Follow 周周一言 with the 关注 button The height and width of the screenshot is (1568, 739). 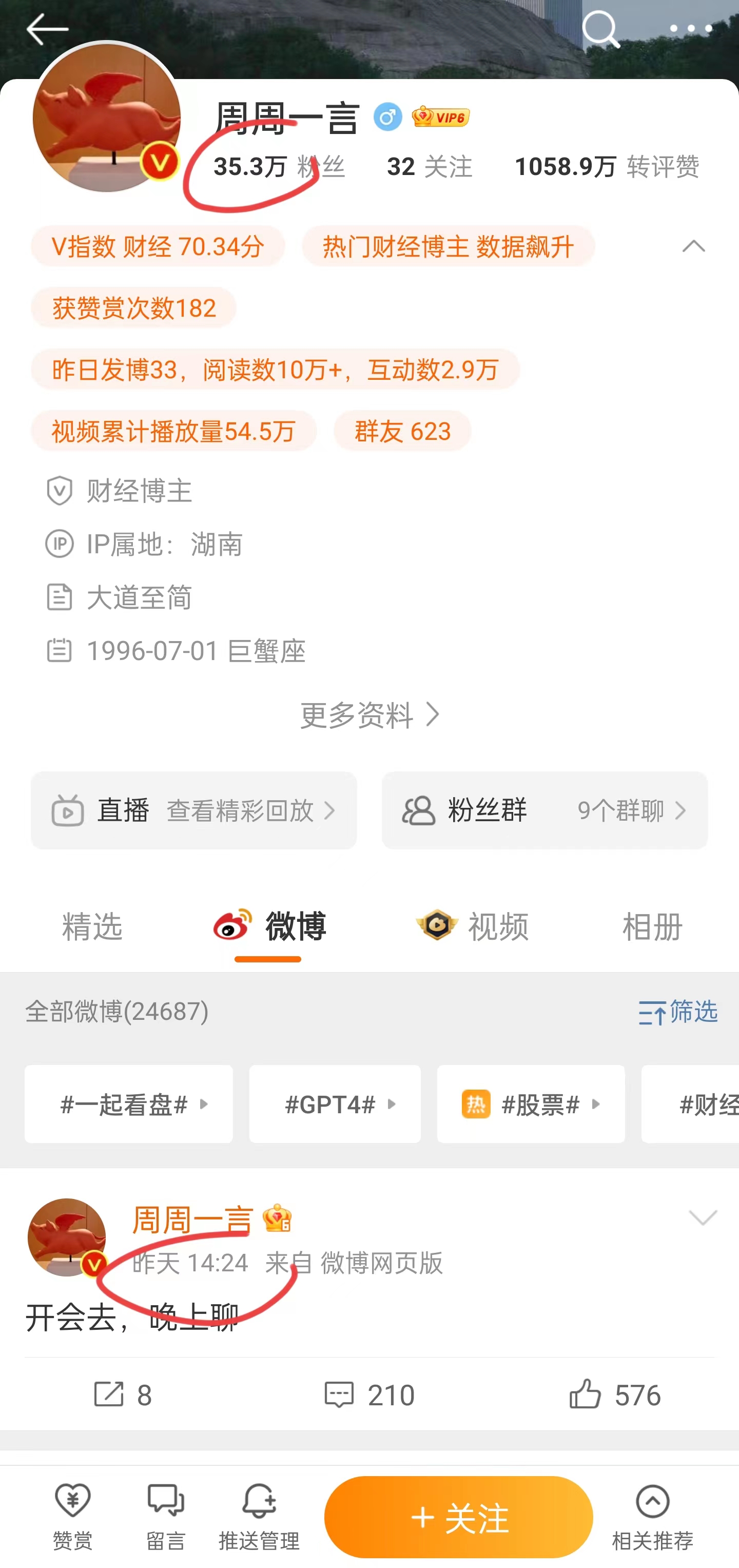coord(458,1517)
